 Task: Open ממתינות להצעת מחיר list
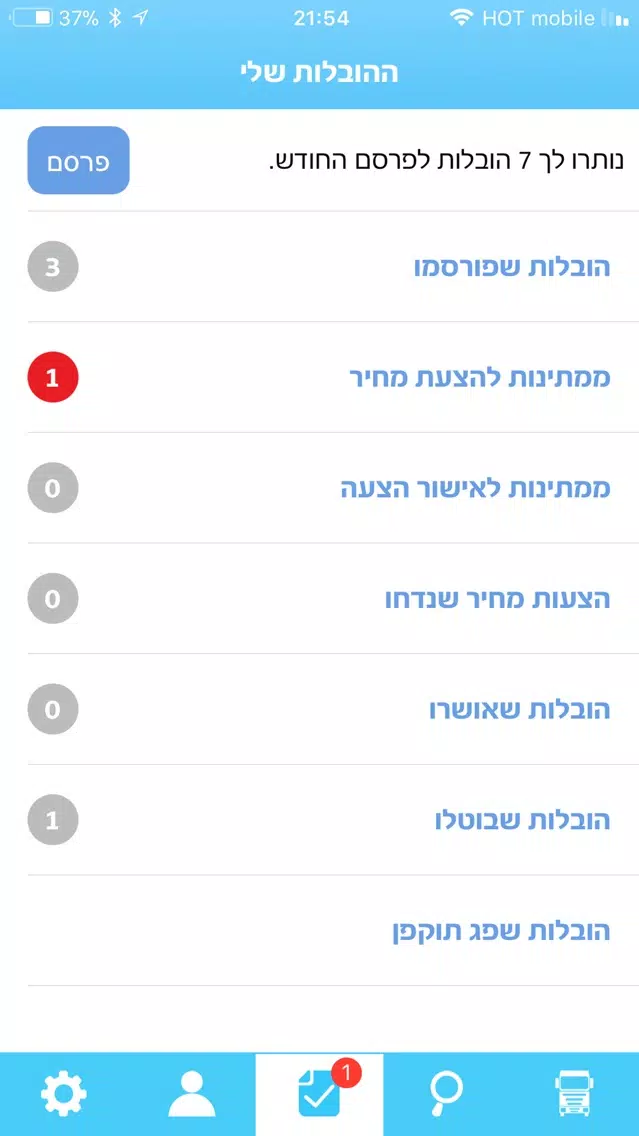click(320, 377)
